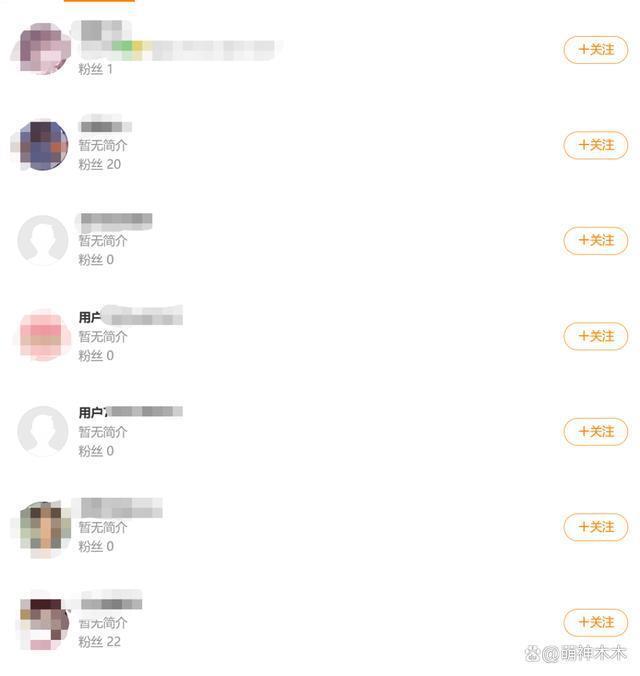This screenshot has width=640, height=676.
Task: Follow the user with 粉丝 22
Action: pyautogui.click(x=596, y=622)
